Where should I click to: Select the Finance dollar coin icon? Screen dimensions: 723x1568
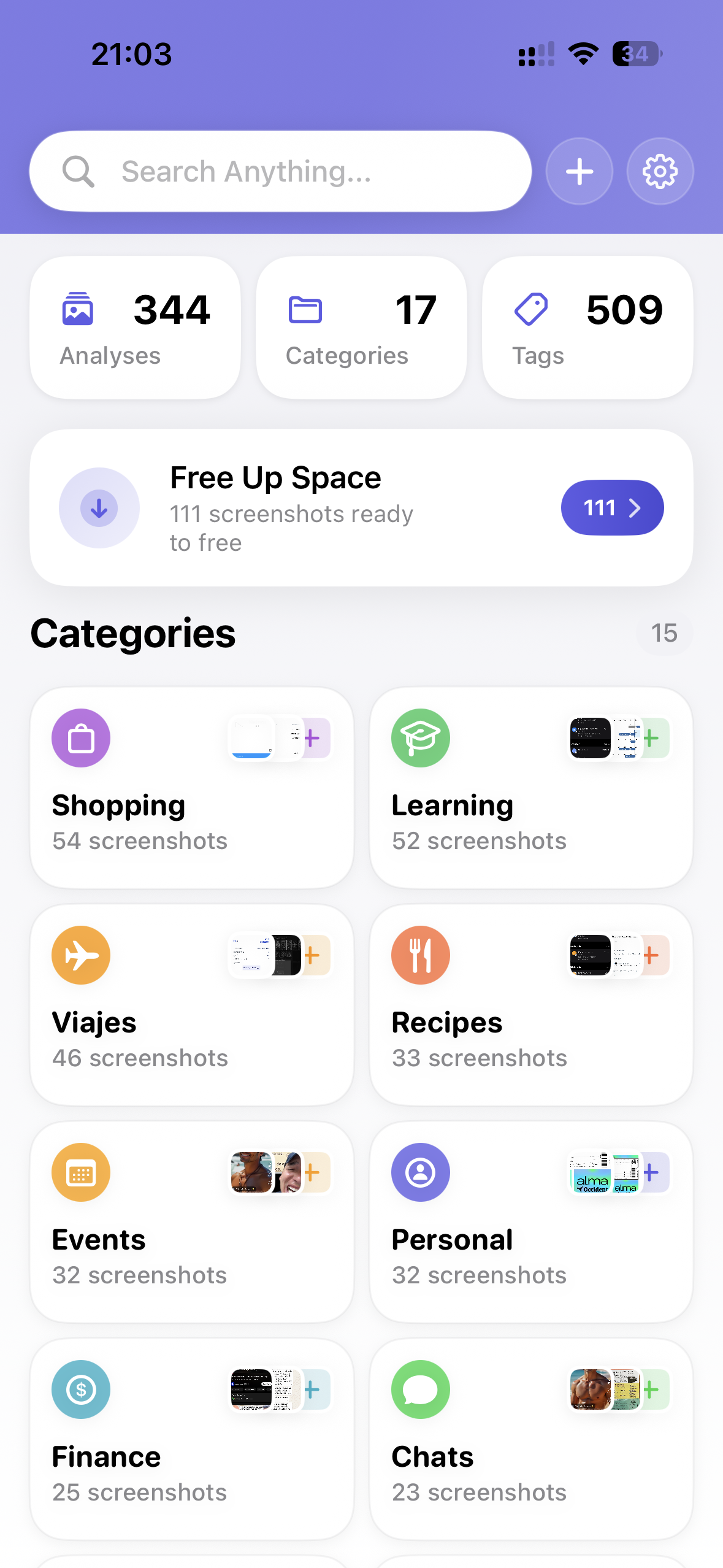[80, 1389]
